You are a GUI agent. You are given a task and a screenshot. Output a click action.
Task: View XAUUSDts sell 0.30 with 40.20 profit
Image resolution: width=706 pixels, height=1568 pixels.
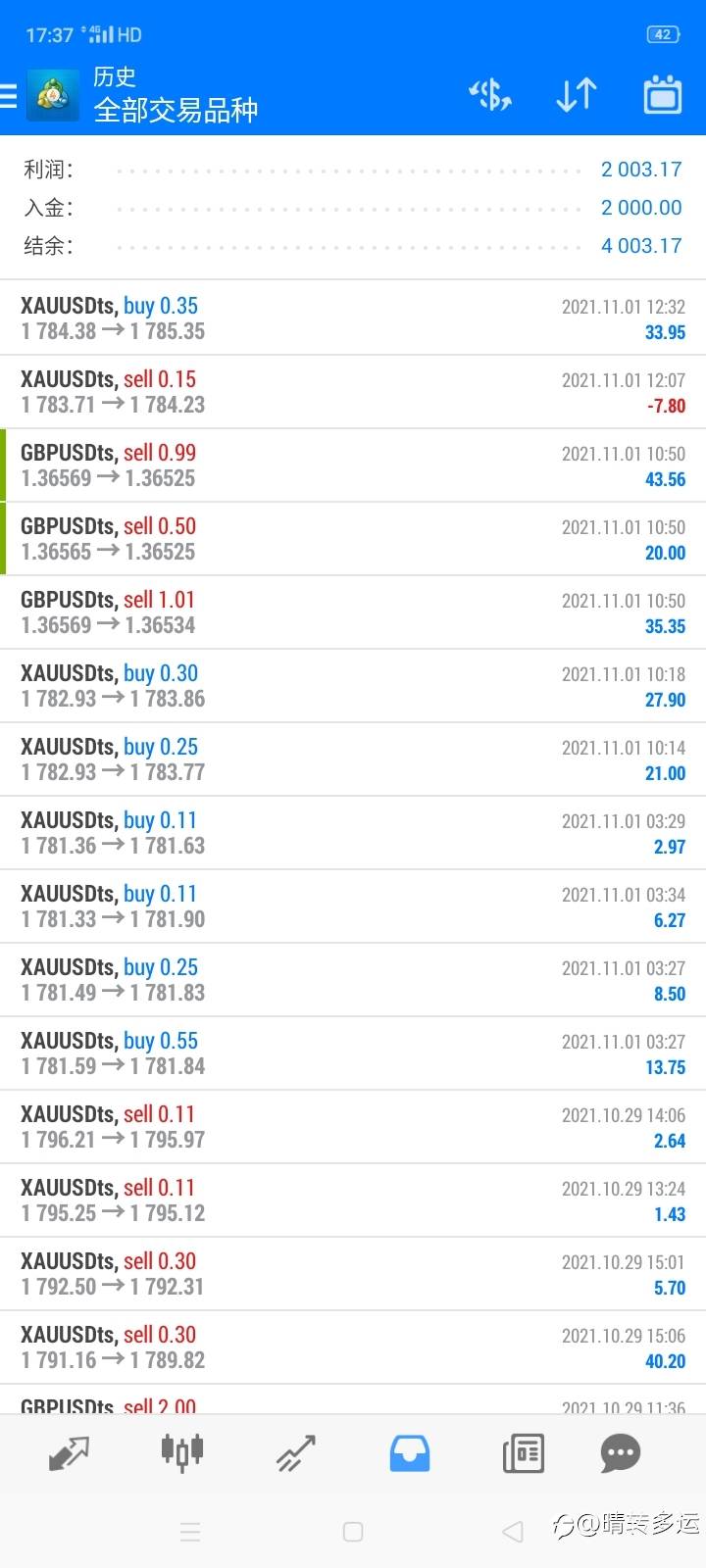353,1347
